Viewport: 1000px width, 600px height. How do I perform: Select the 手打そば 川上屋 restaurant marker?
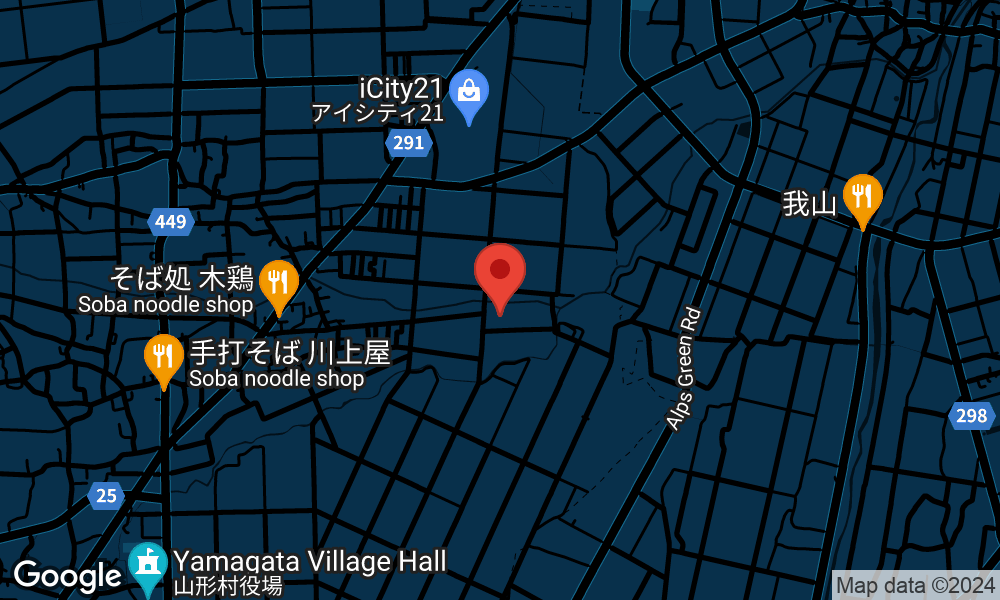163,357
